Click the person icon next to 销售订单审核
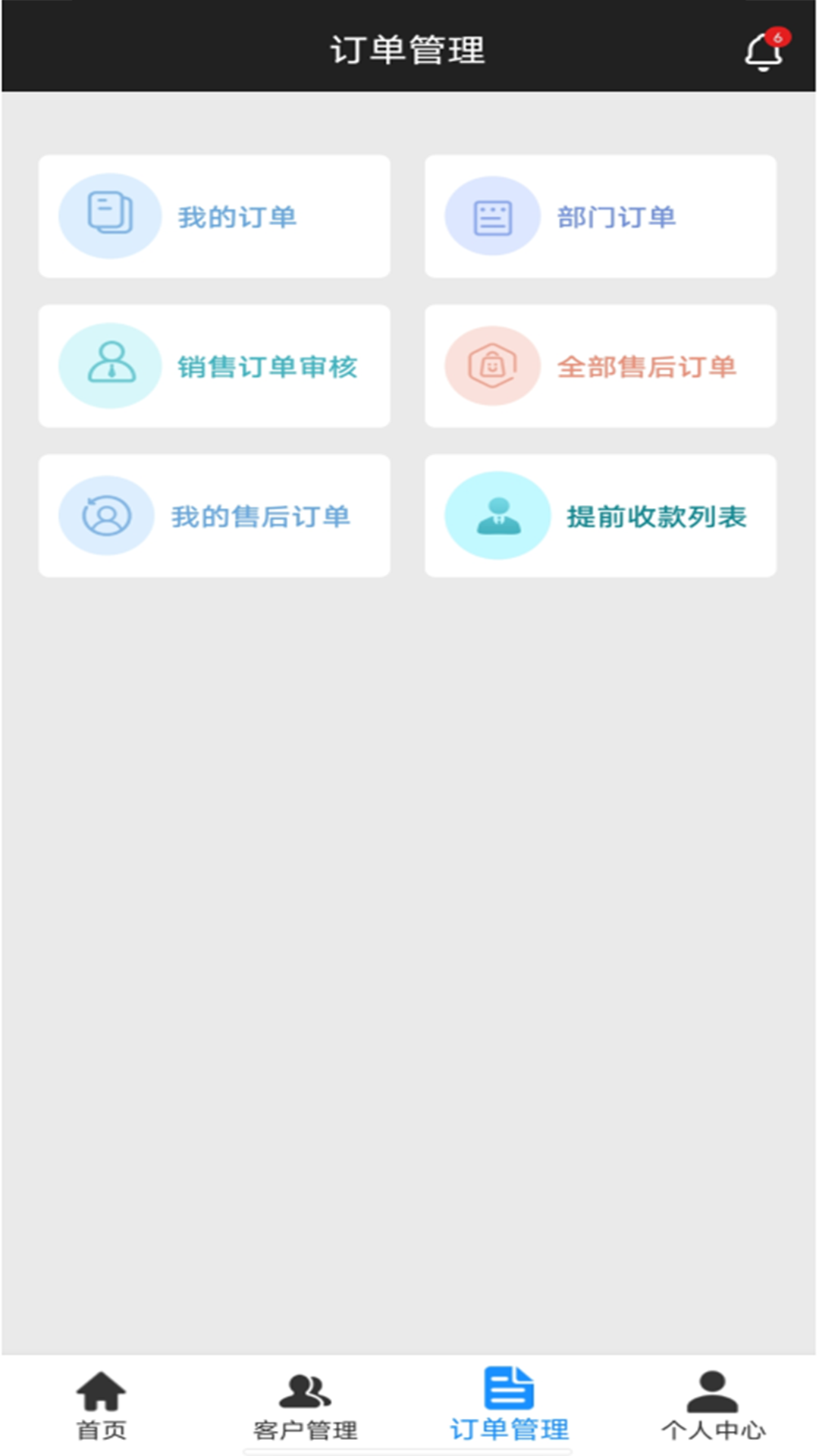This screenshot has width=819, height=1456. pyautogui.click(x=110, y=365)
